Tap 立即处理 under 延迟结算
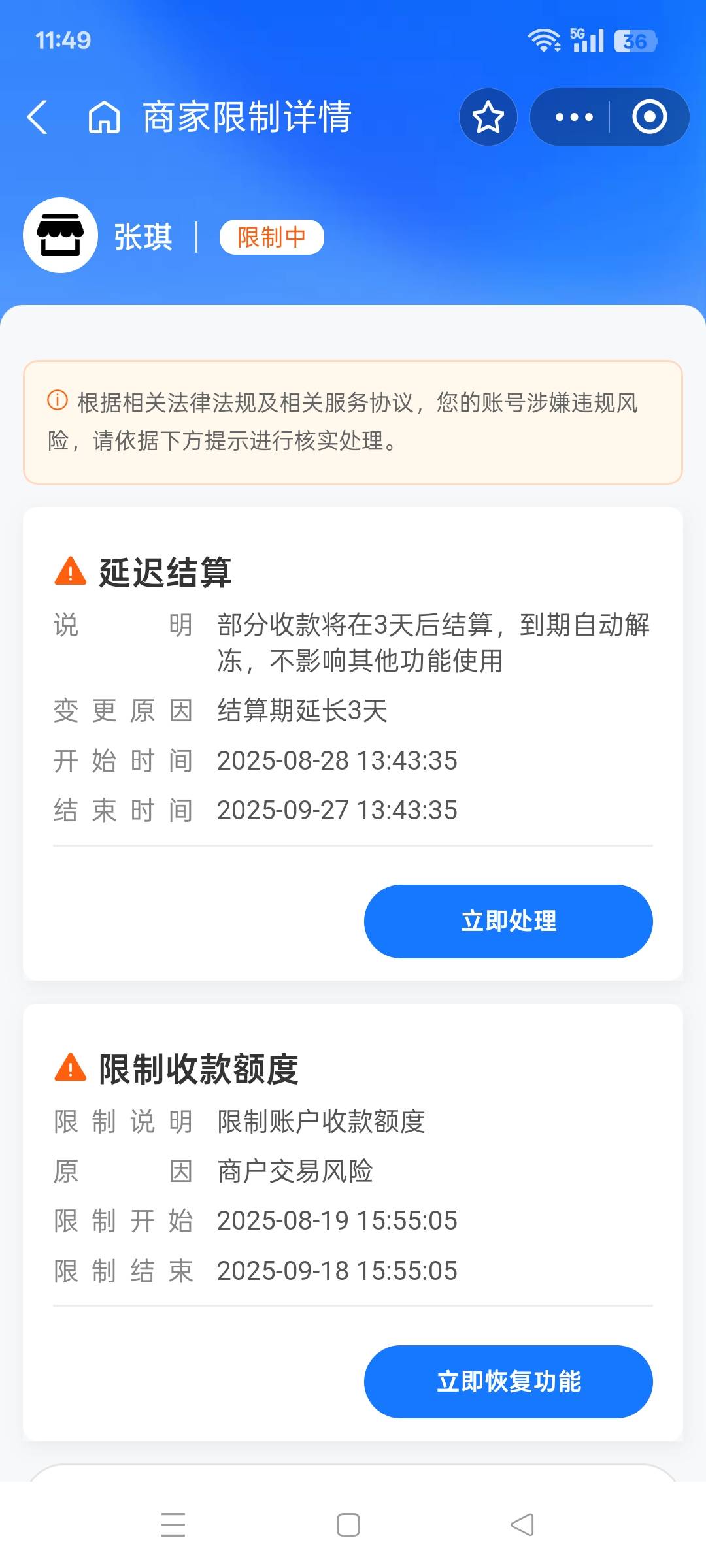The width and height of the screenshot is (706, 1568). (x=508, y=921)
